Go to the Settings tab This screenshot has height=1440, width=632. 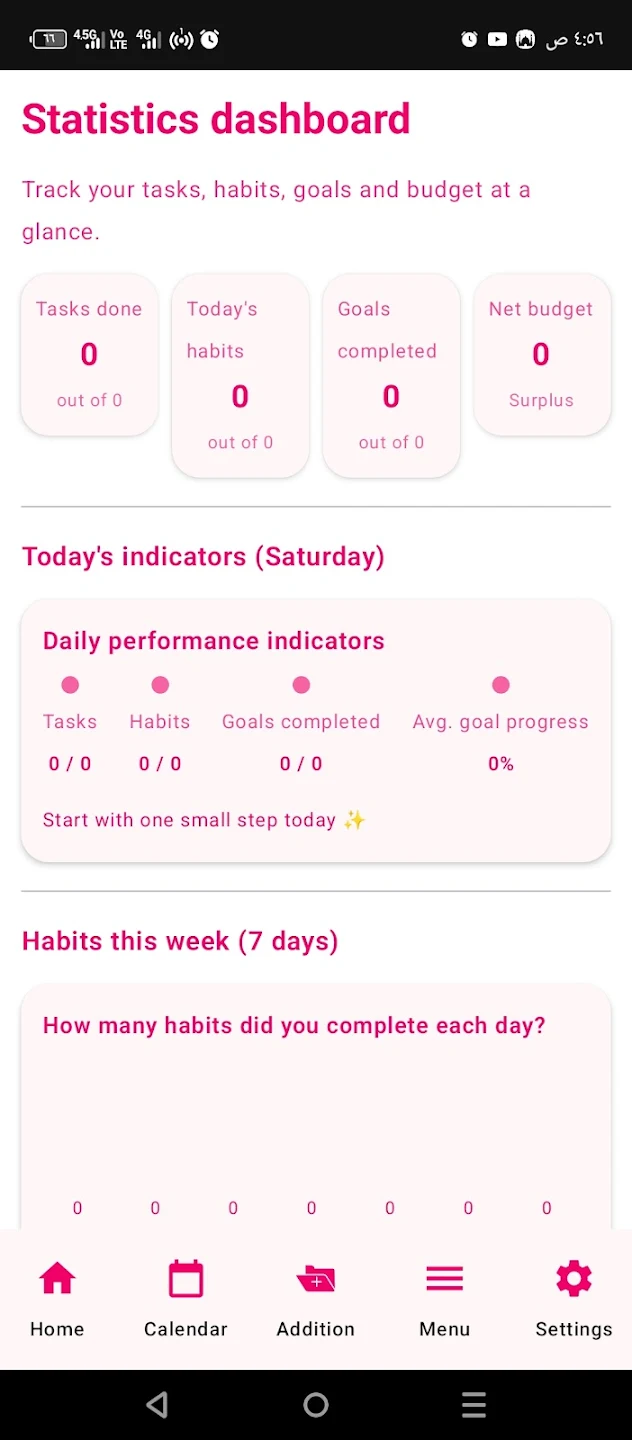(x=574, y=1298)
